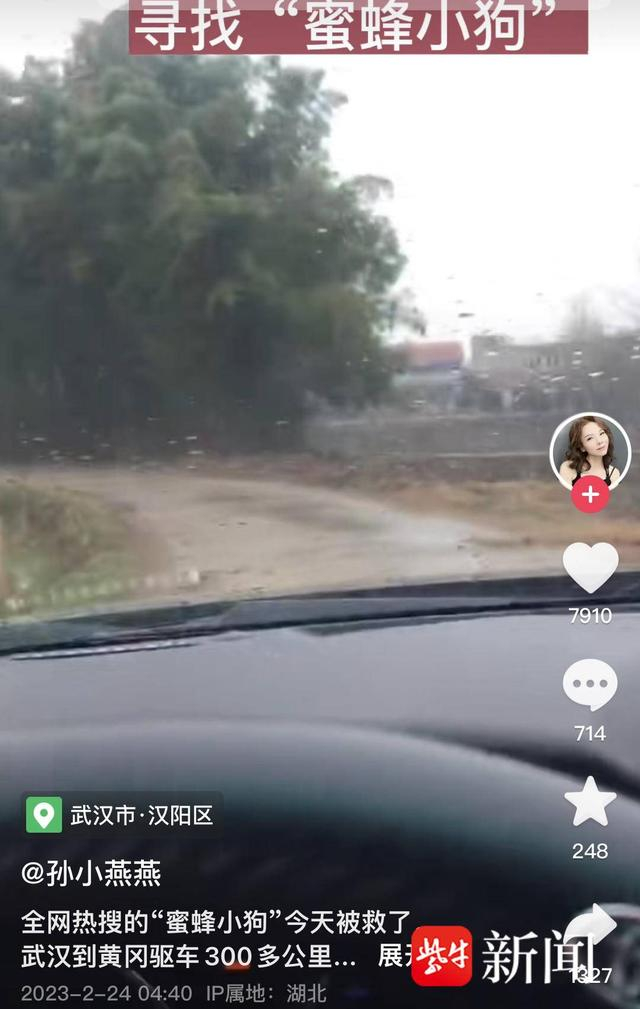Image resolution: width=640 pixels, height=1009 pixels.
Task: Expand the full video caption
Action: click(395, 956)
